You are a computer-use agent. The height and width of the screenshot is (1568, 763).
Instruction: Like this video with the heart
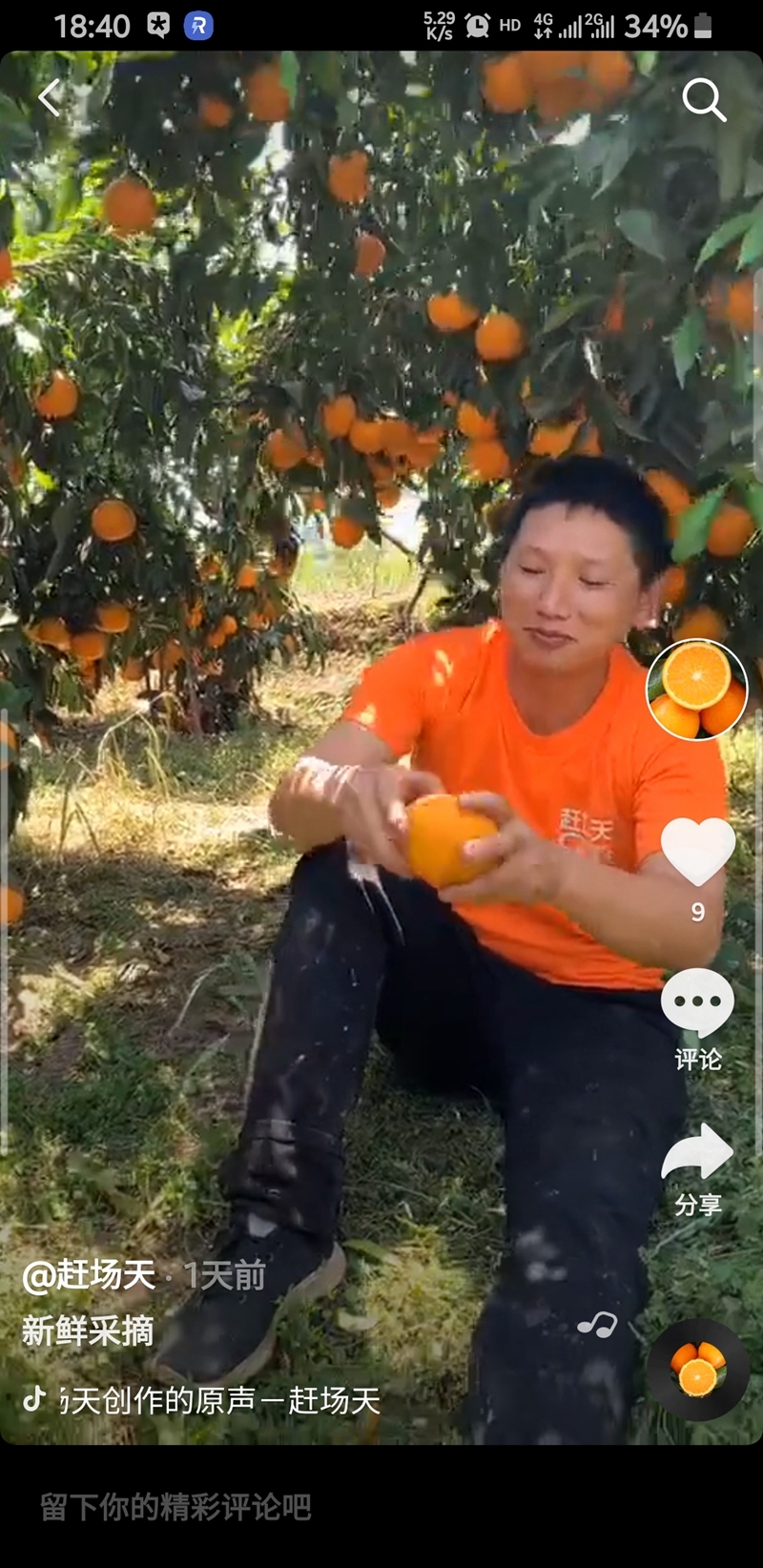[698, 852]
